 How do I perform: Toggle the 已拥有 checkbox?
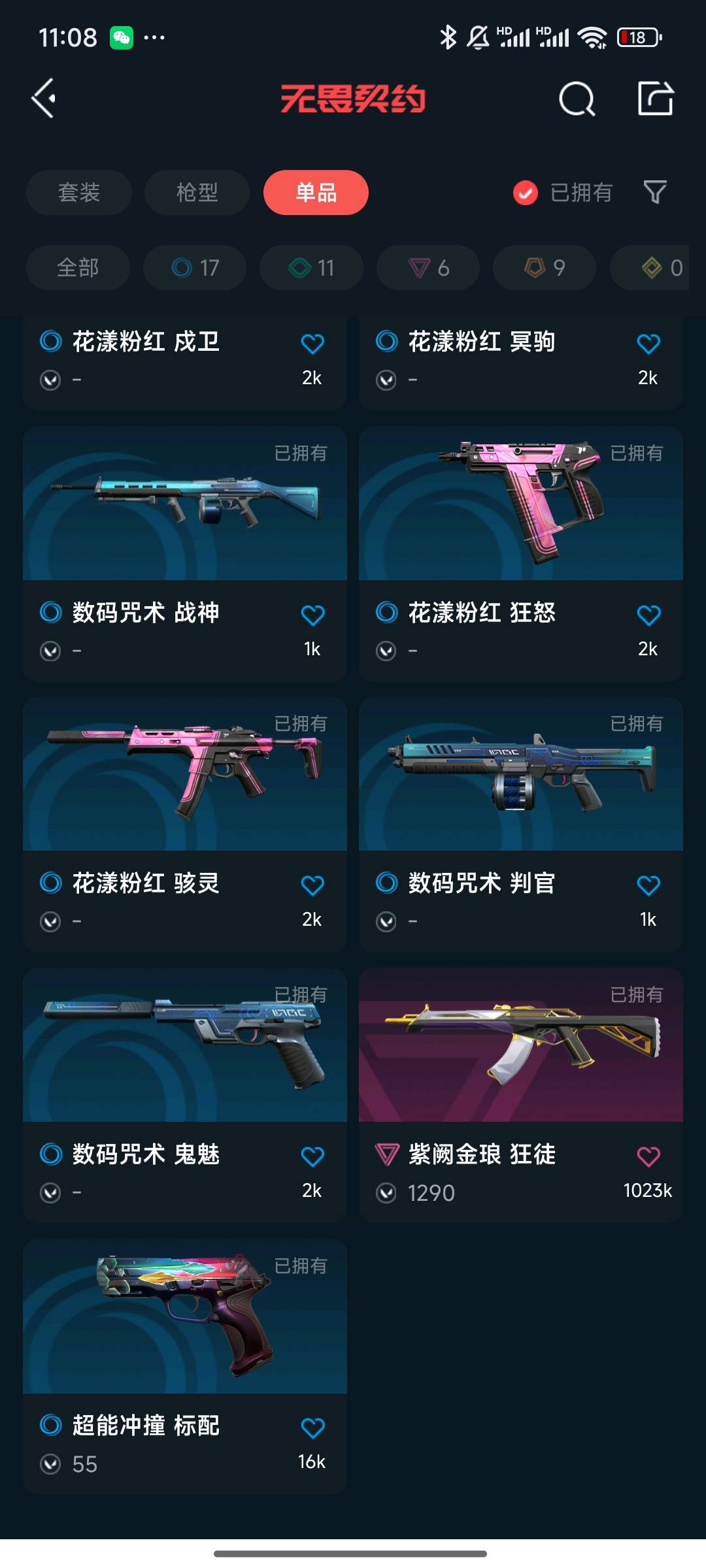click(x=526, y=193)
